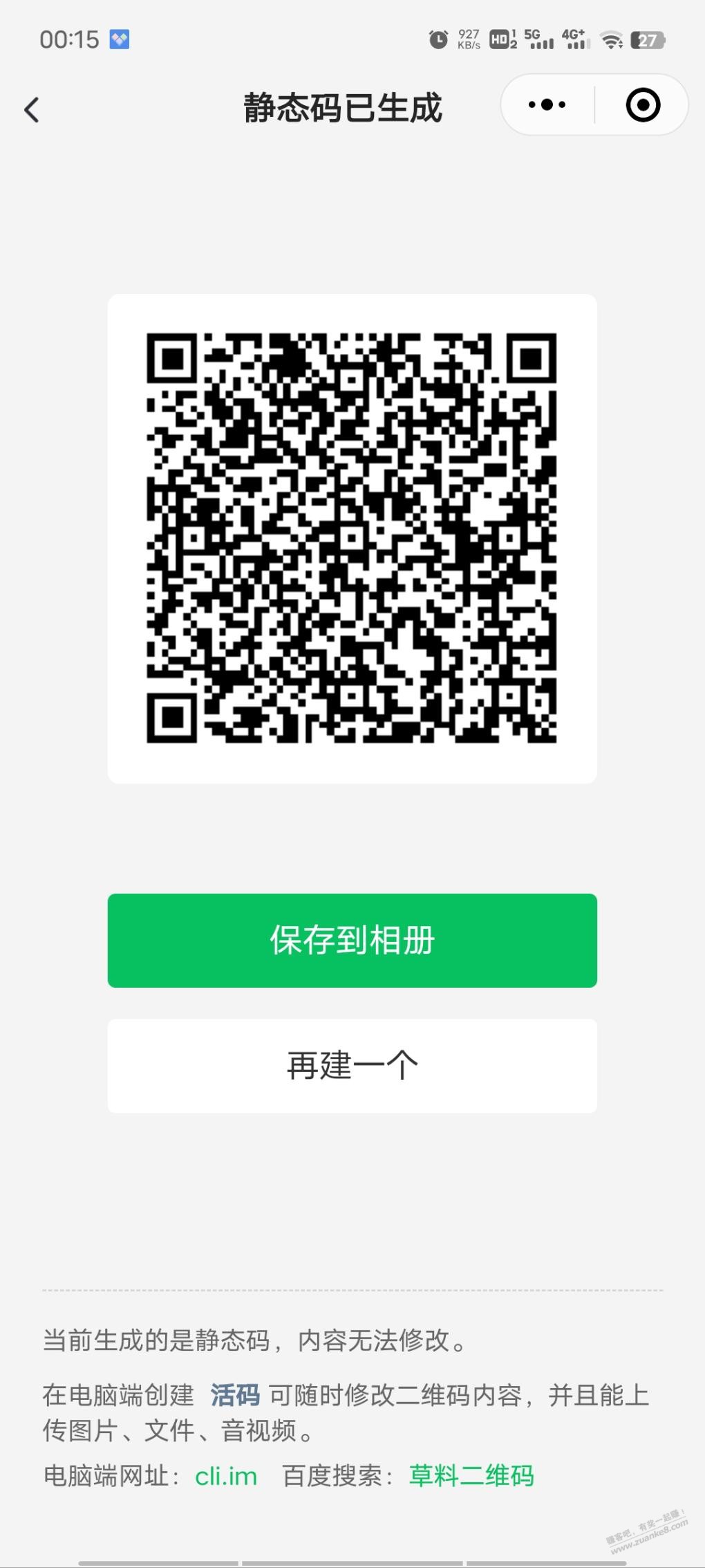This screenshot has height=1568, width=705.
Task: Go back using the top-left arrow
Action: point(32,109)
